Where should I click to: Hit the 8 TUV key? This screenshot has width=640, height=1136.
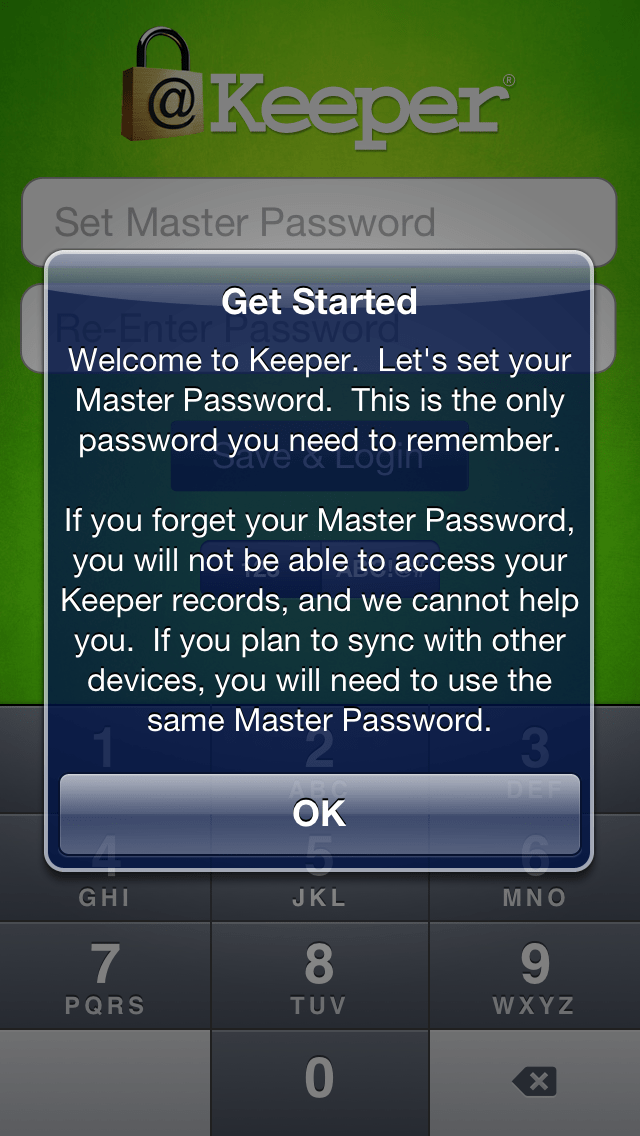[x=320, y=976]
